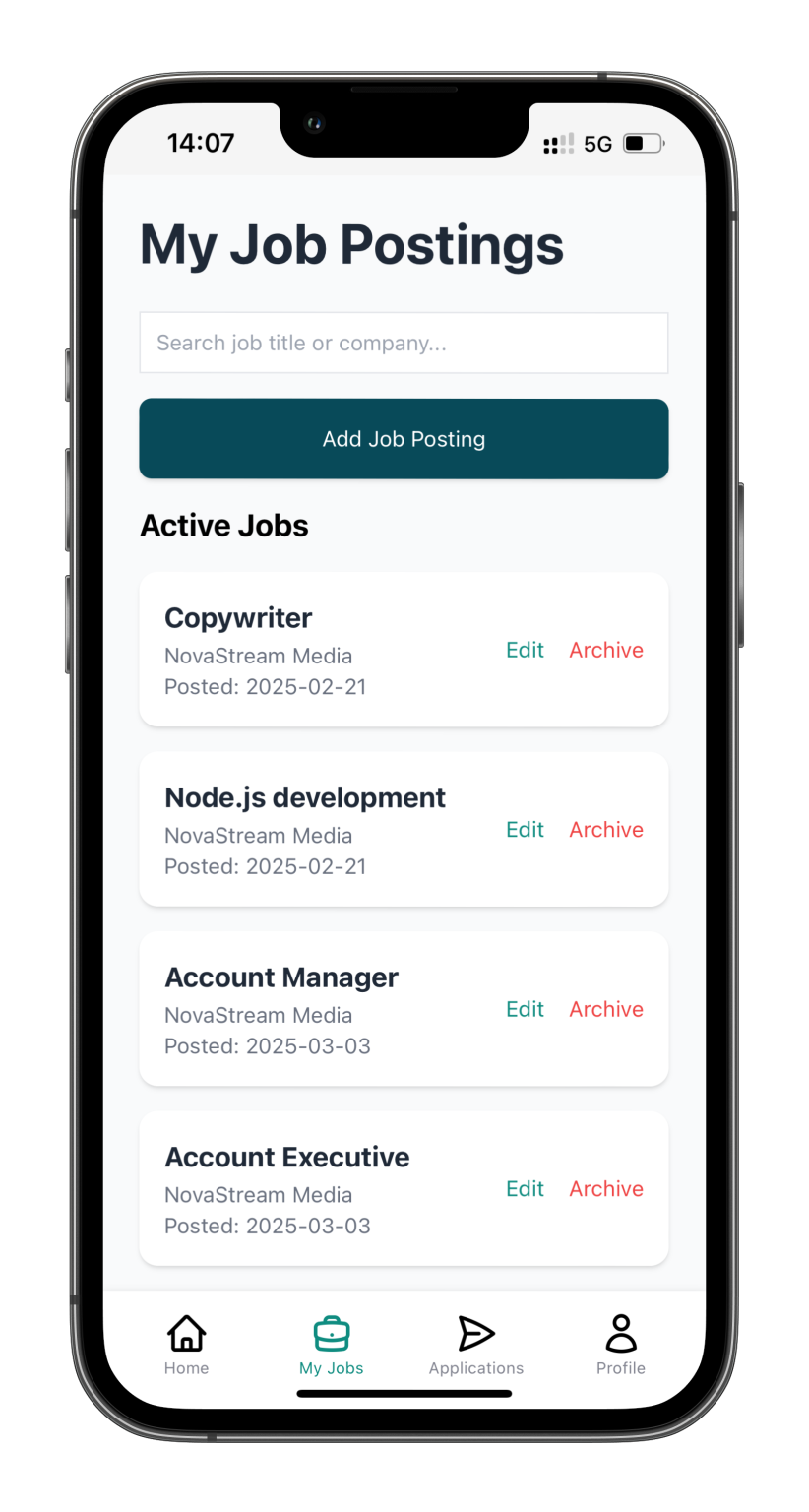Screen dimensions: 809x1512
Task: Go to the Applications tab
Action: (x=476, y=1346)
